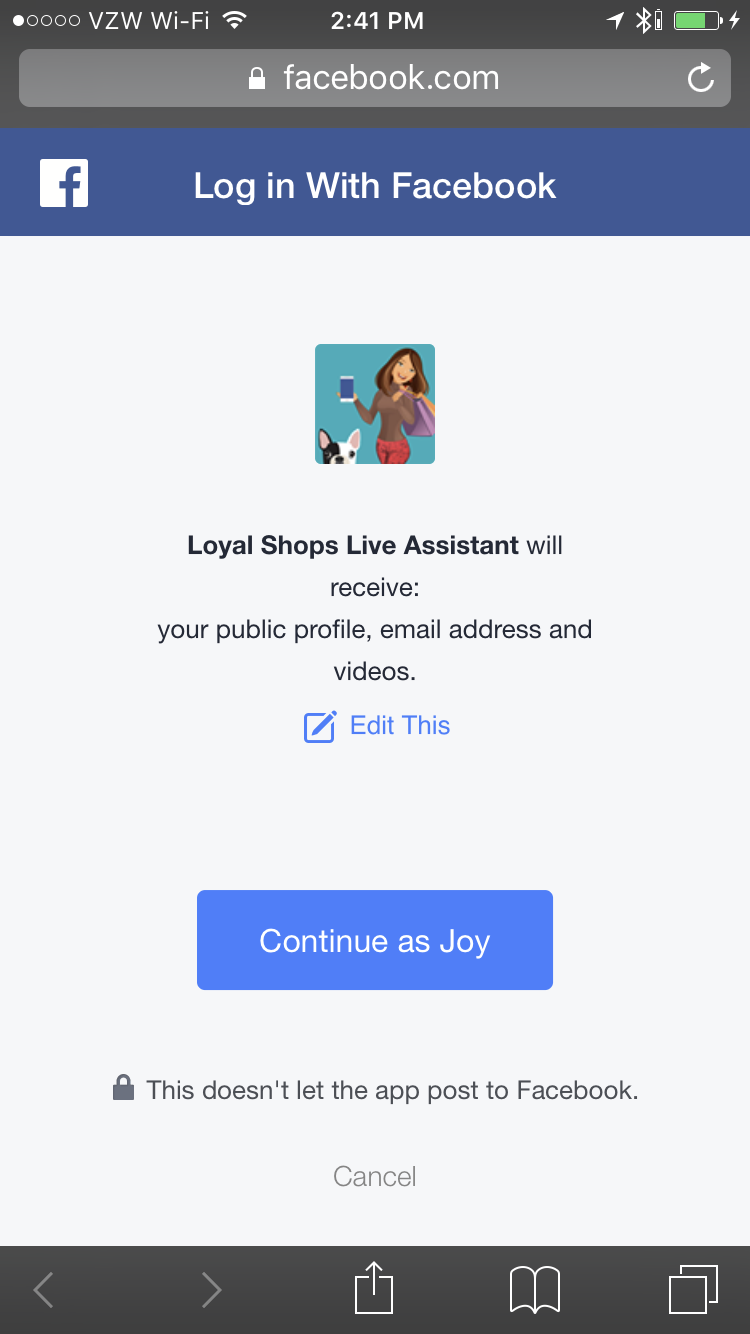The image size is (750, 1334).
Task: Open Safari share sheet
Action: [375, 1288]
